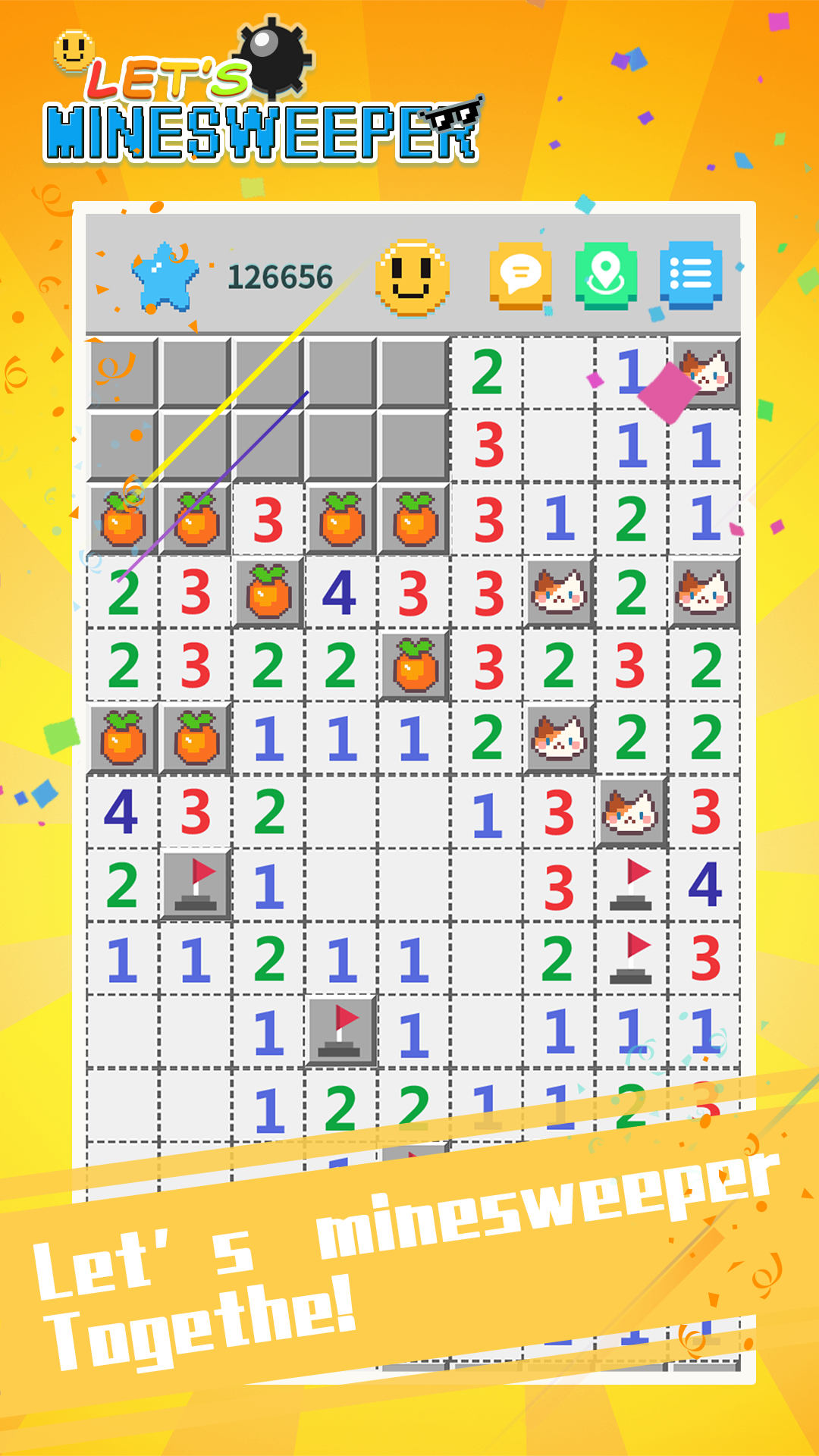Tap an unopened gray tile in the top-left corner
Viewport: 819px width, 1456px height.
tap(121, 372)
